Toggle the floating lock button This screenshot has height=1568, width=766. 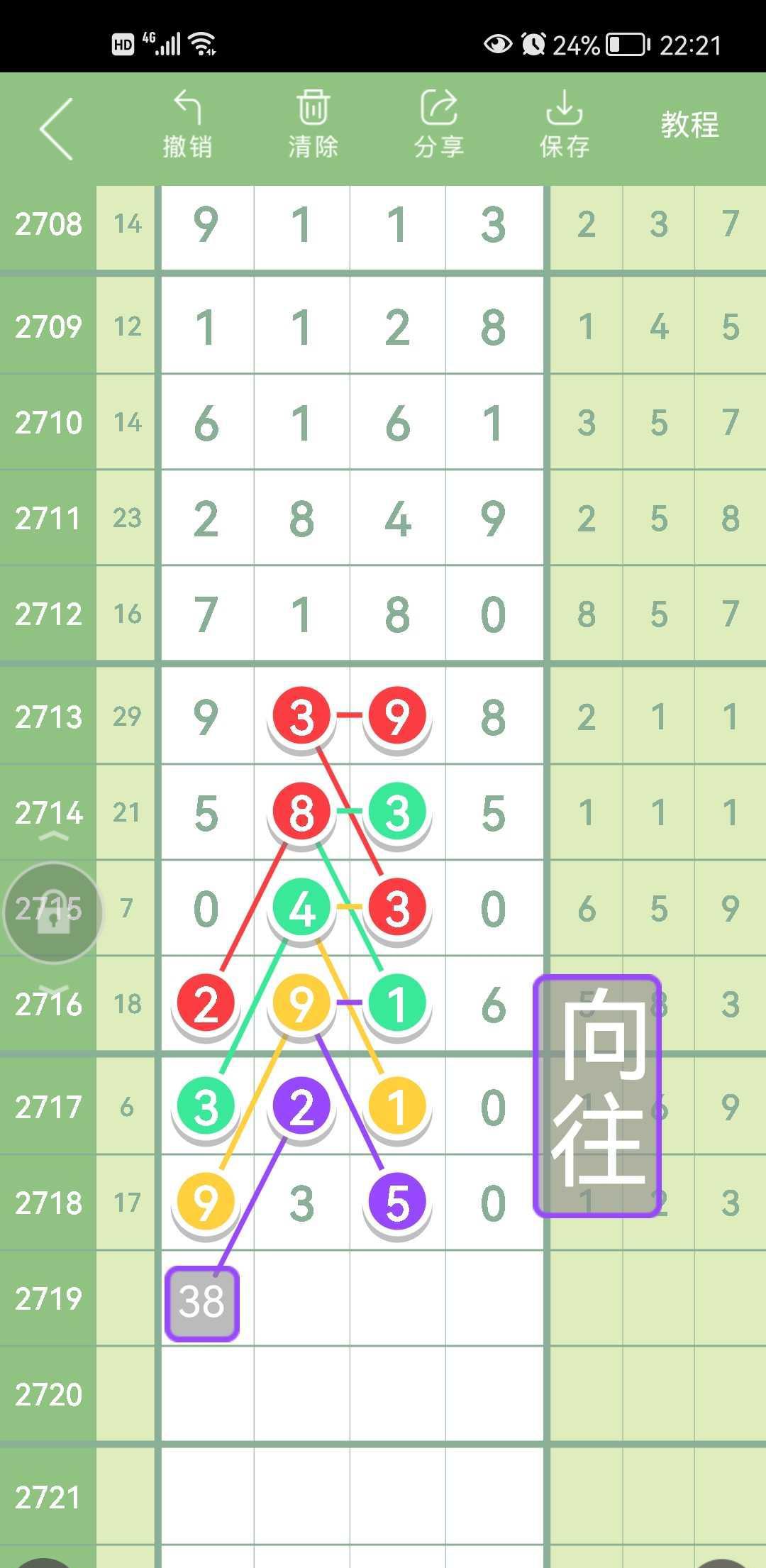click(x=53, y=913)
